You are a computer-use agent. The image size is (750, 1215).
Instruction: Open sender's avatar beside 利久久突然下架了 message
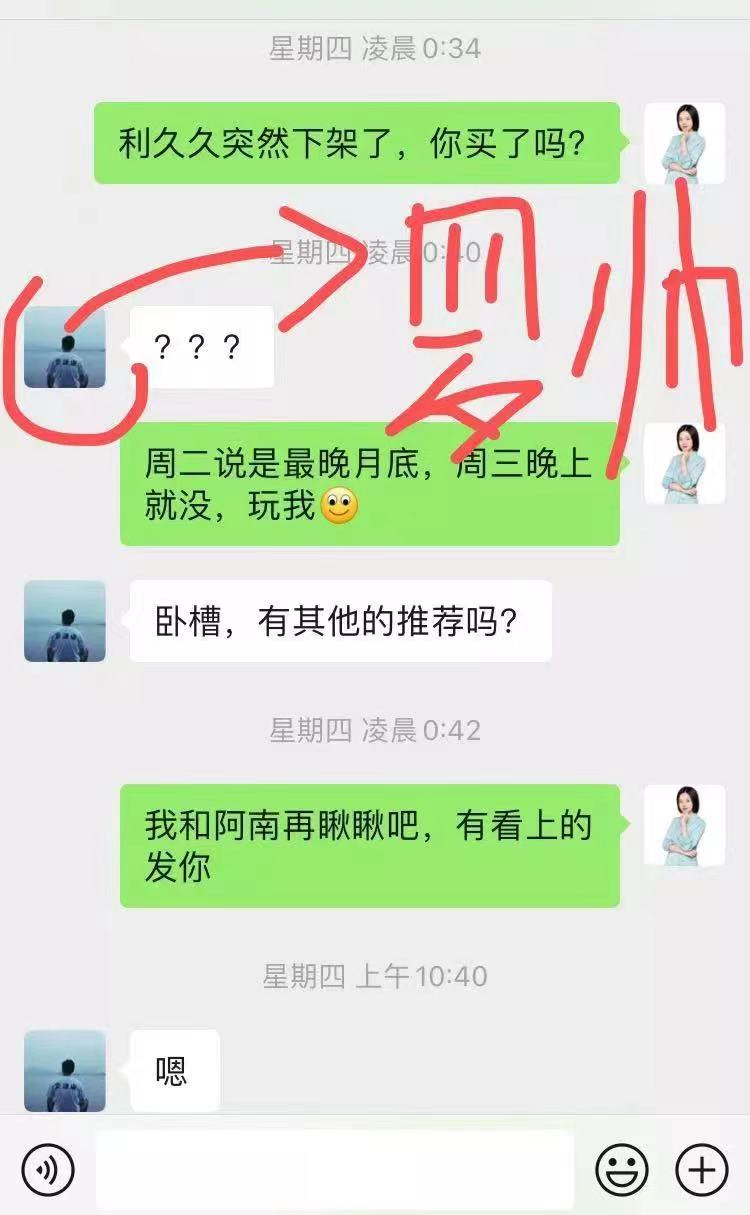pos(684,143)
